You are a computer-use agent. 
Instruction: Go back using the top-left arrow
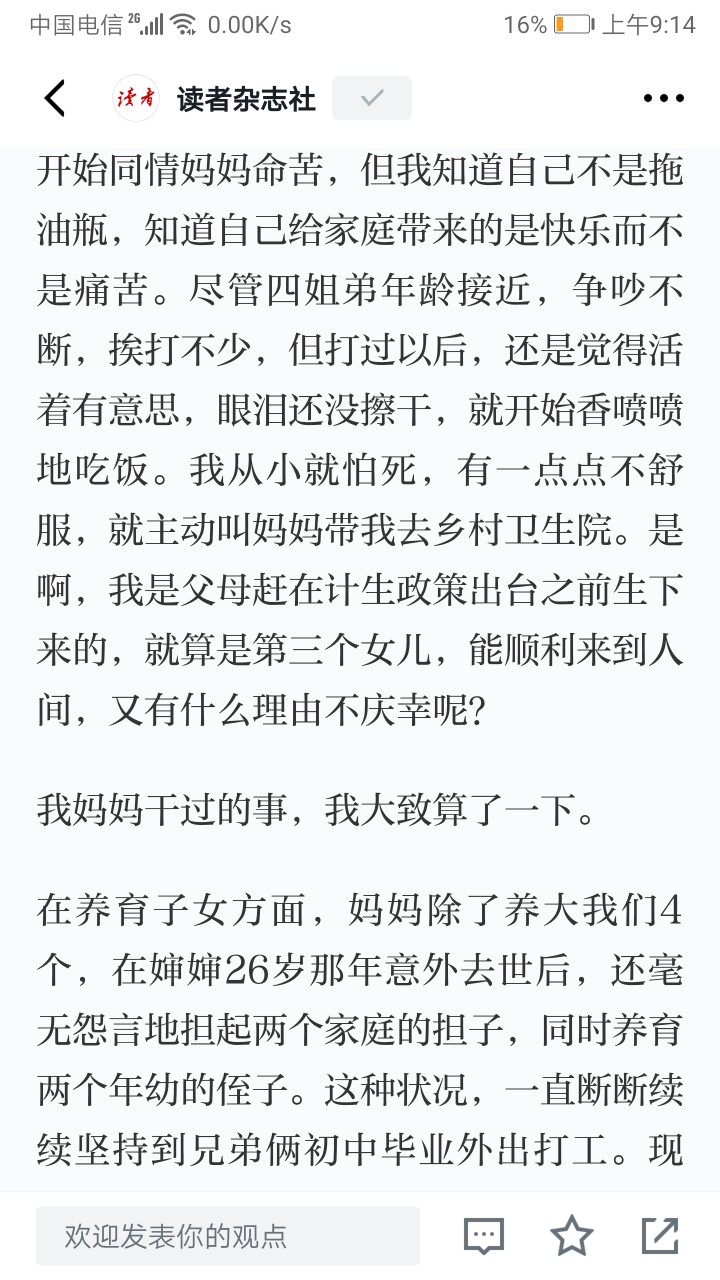[x=55, y=98]
